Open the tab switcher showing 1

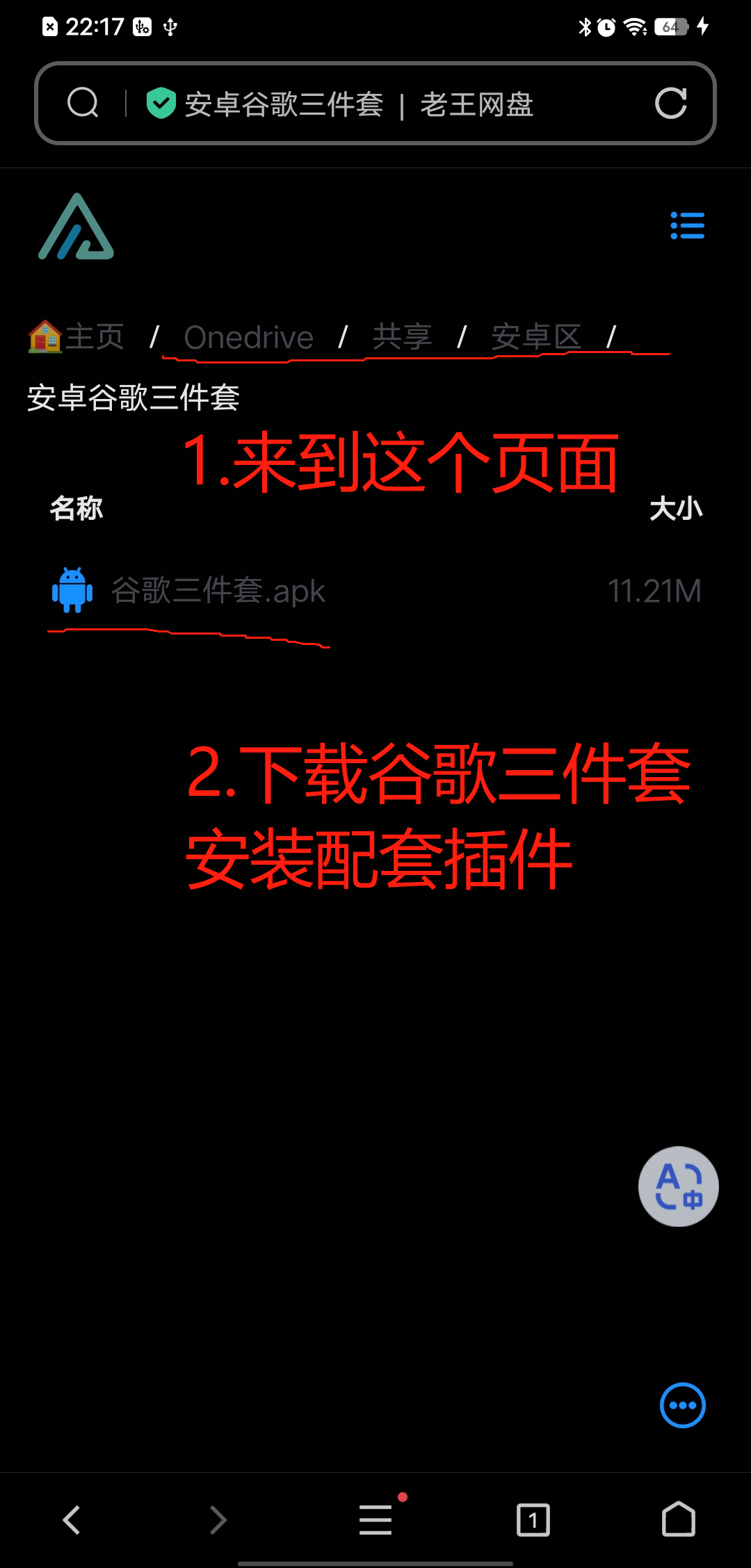pos(533,1520)
